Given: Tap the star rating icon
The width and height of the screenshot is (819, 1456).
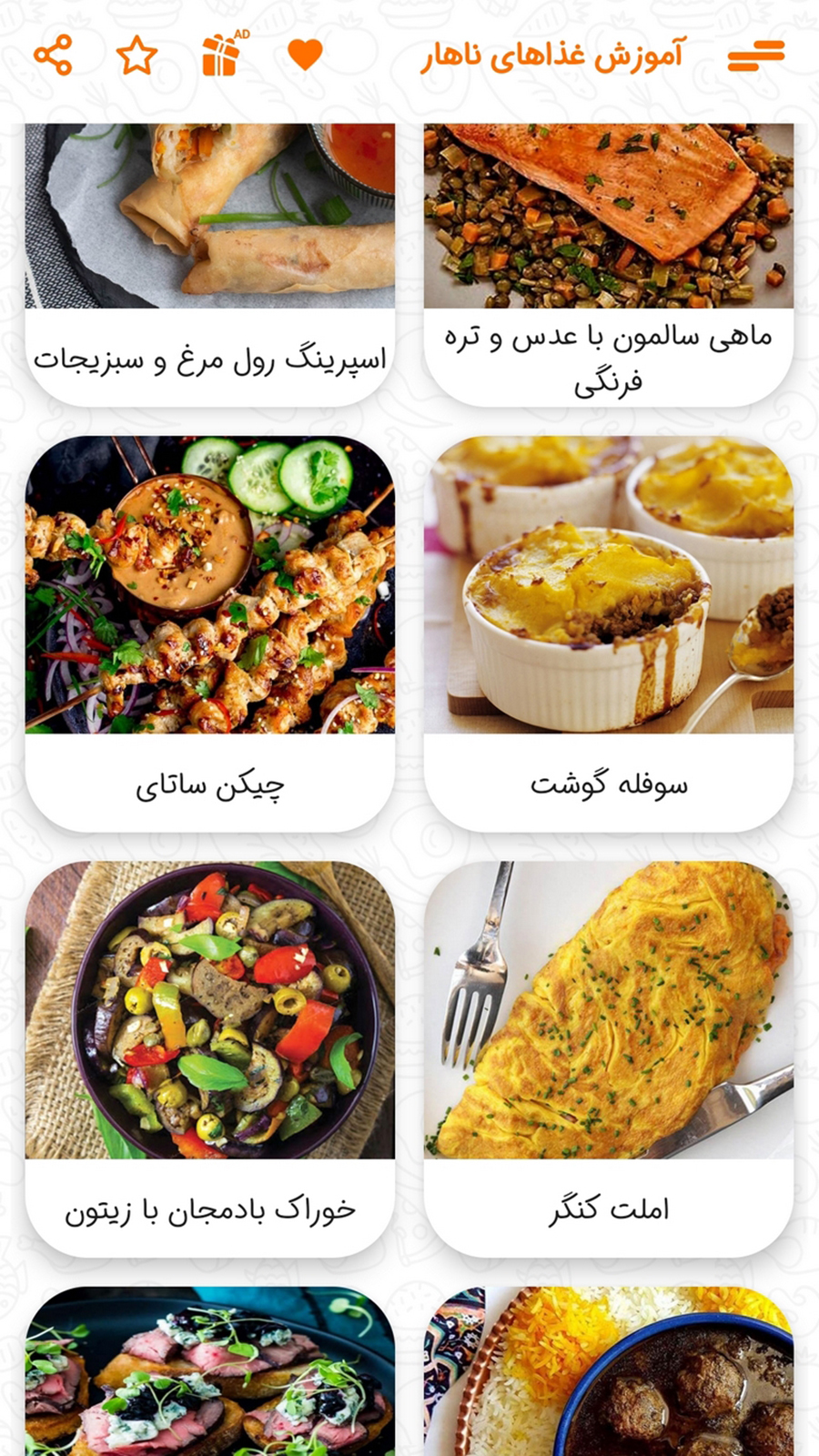Looking at the screenshot, I should pyautogui.click(x=137, y=56).
